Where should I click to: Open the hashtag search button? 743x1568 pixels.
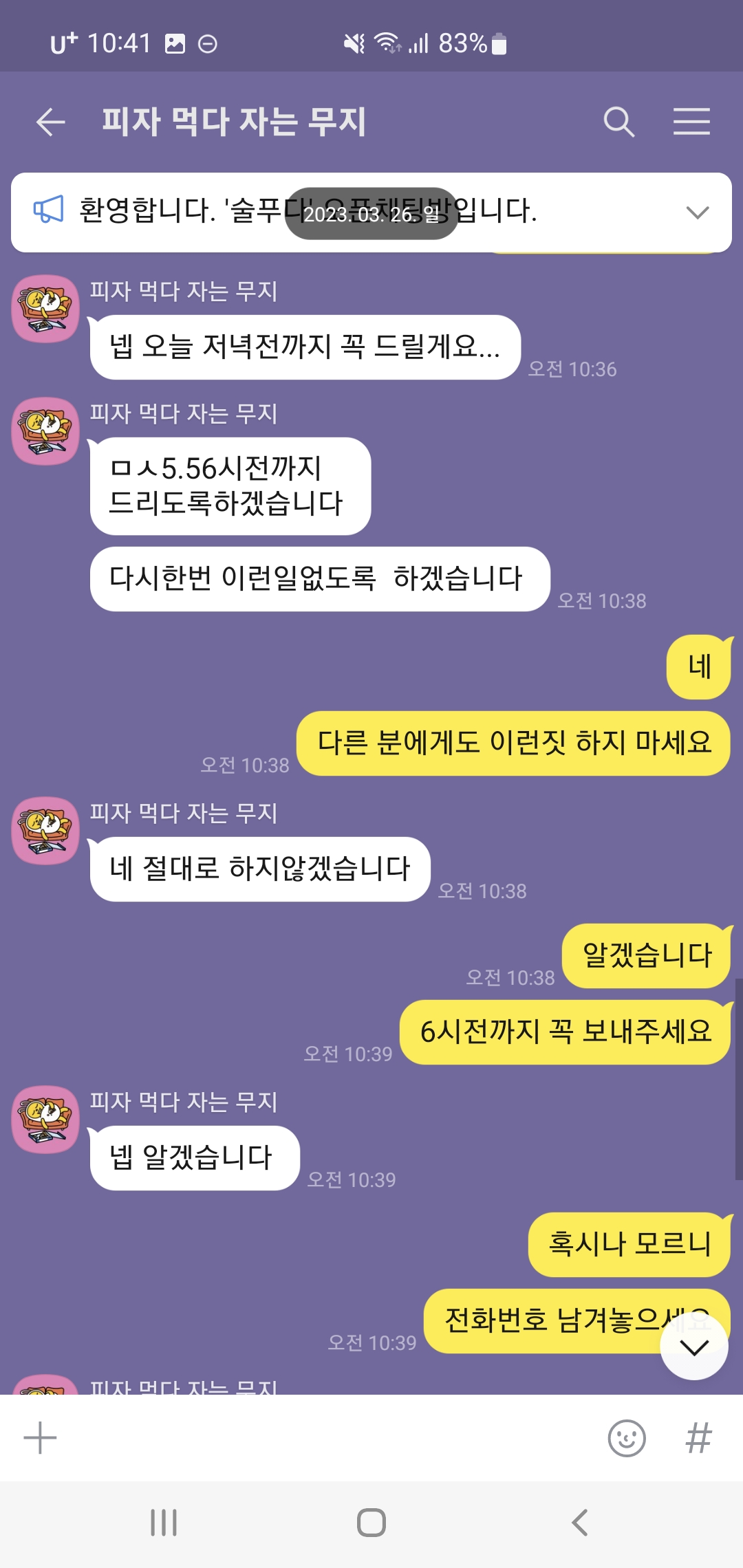698,1438
